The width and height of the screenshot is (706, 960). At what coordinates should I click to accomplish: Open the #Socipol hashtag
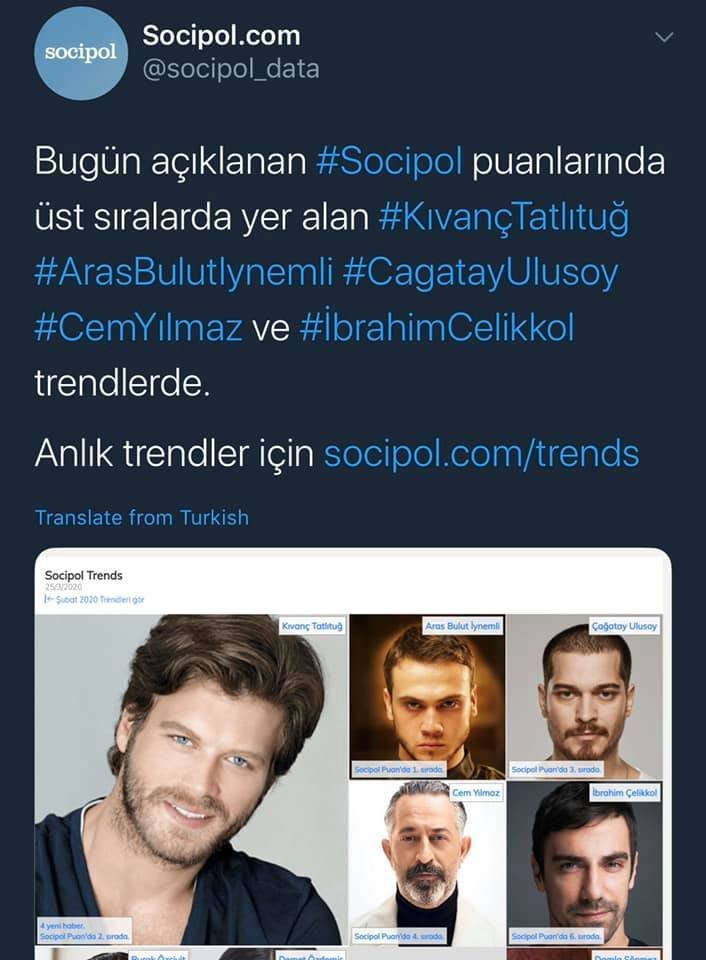pos(389,162)
